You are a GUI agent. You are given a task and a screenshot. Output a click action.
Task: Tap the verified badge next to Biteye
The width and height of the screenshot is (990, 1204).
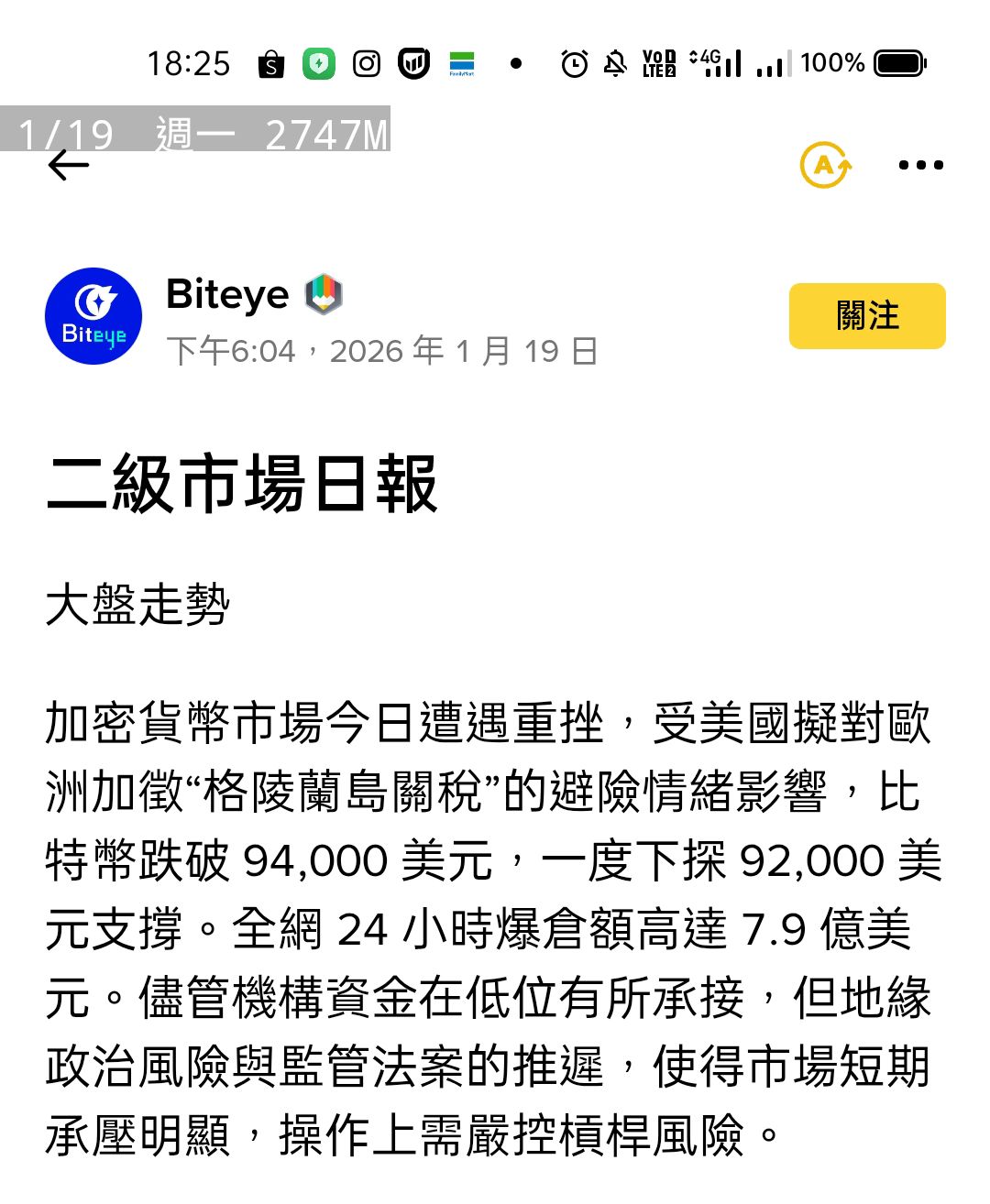tap(323, 295)
